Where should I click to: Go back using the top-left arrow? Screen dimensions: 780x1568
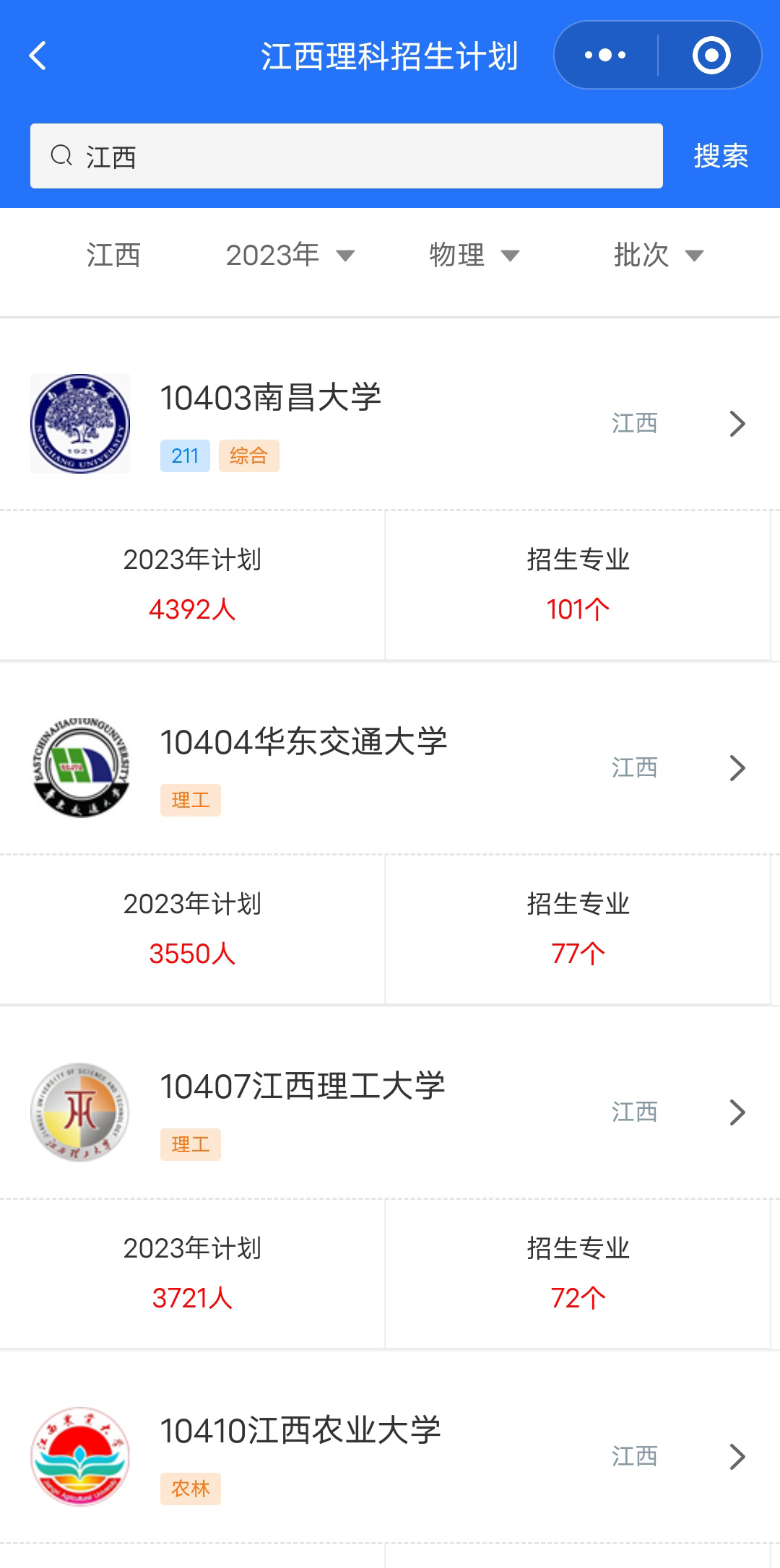[38, 56]
